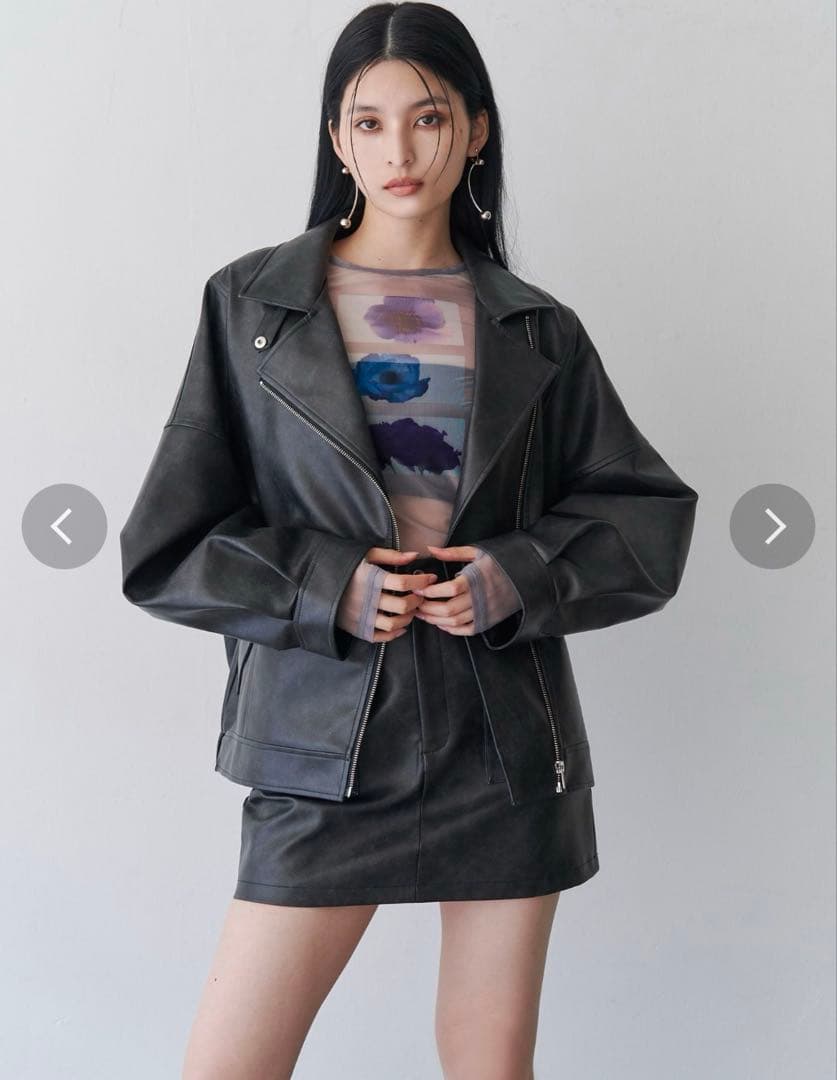Go to the previous product image

point(64,526)
